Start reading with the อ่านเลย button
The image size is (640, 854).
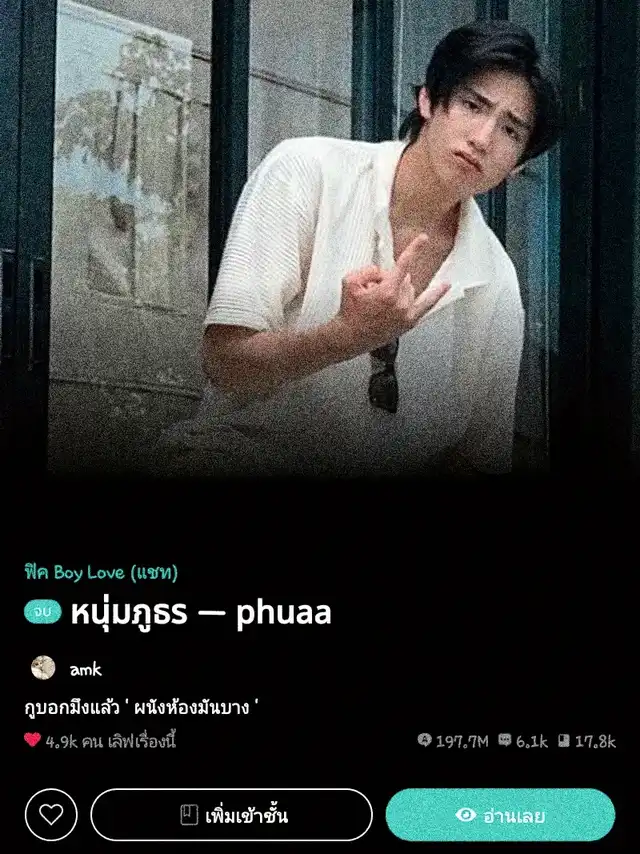[x=500, y=815]
